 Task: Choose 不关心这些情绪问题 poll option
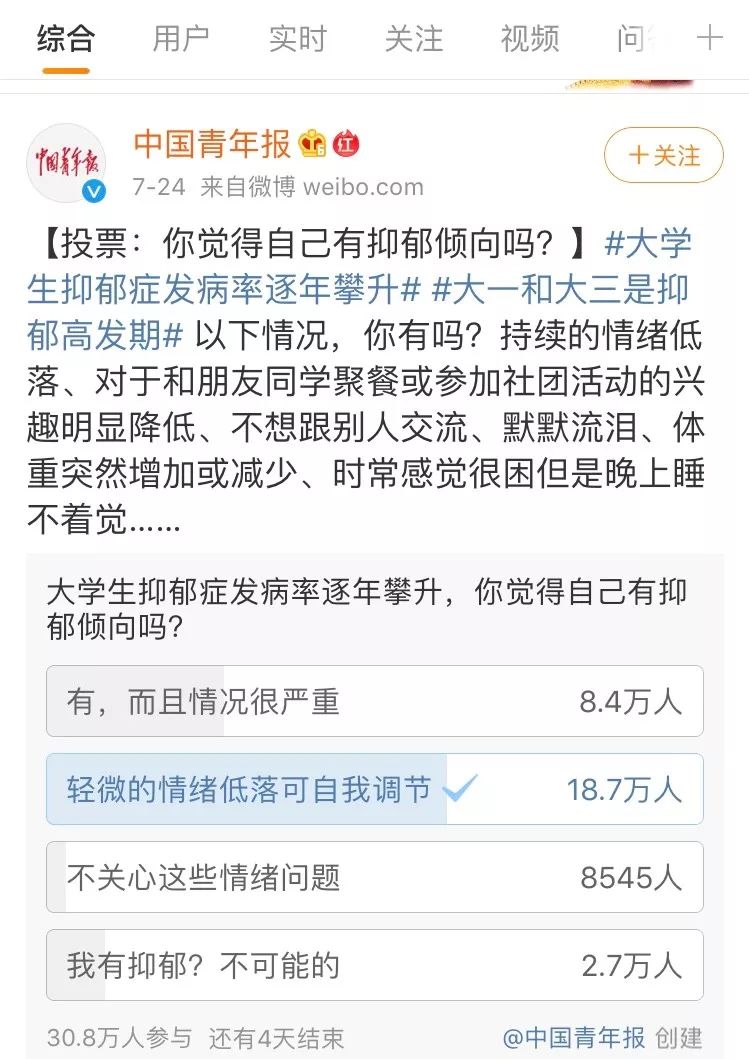374,877
